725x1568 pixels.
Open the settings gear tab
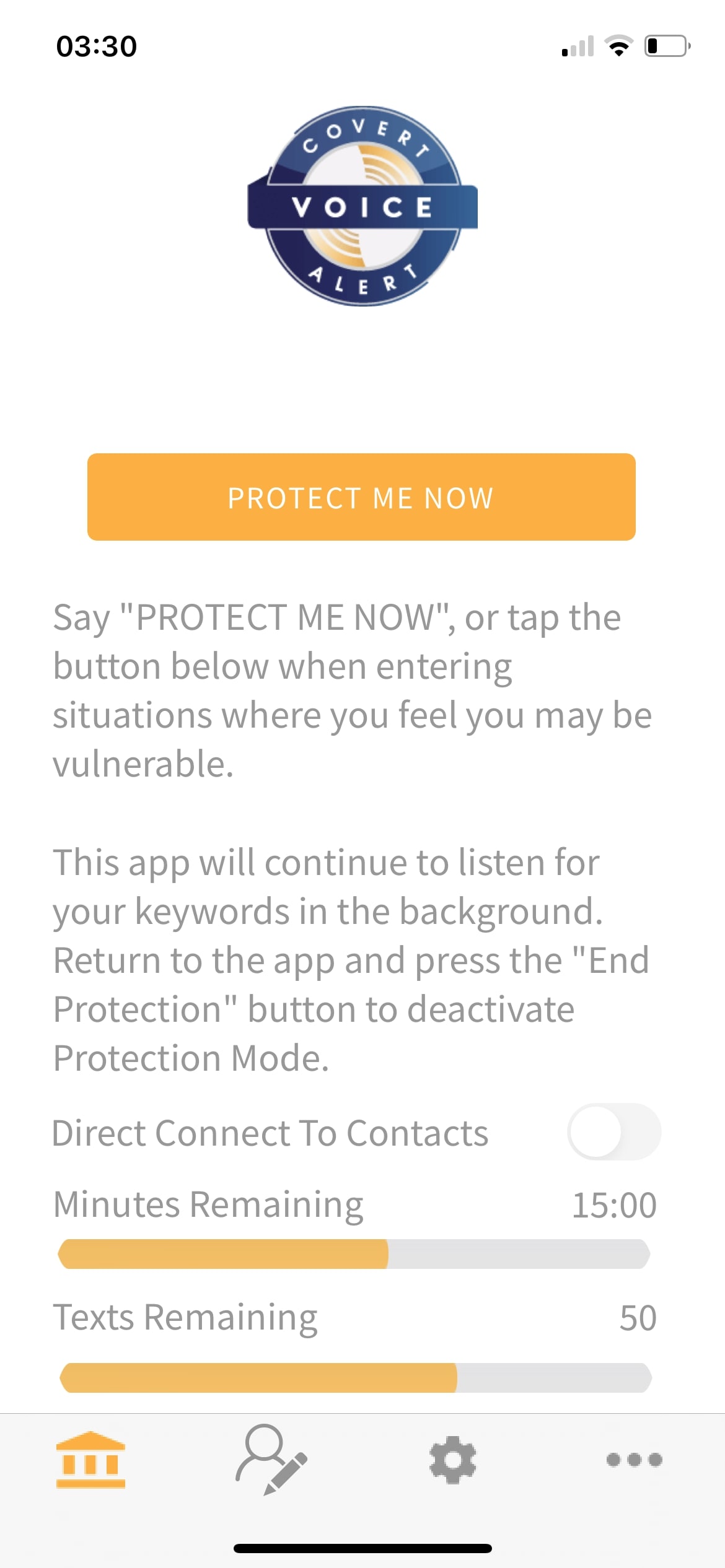point(453,1460)
